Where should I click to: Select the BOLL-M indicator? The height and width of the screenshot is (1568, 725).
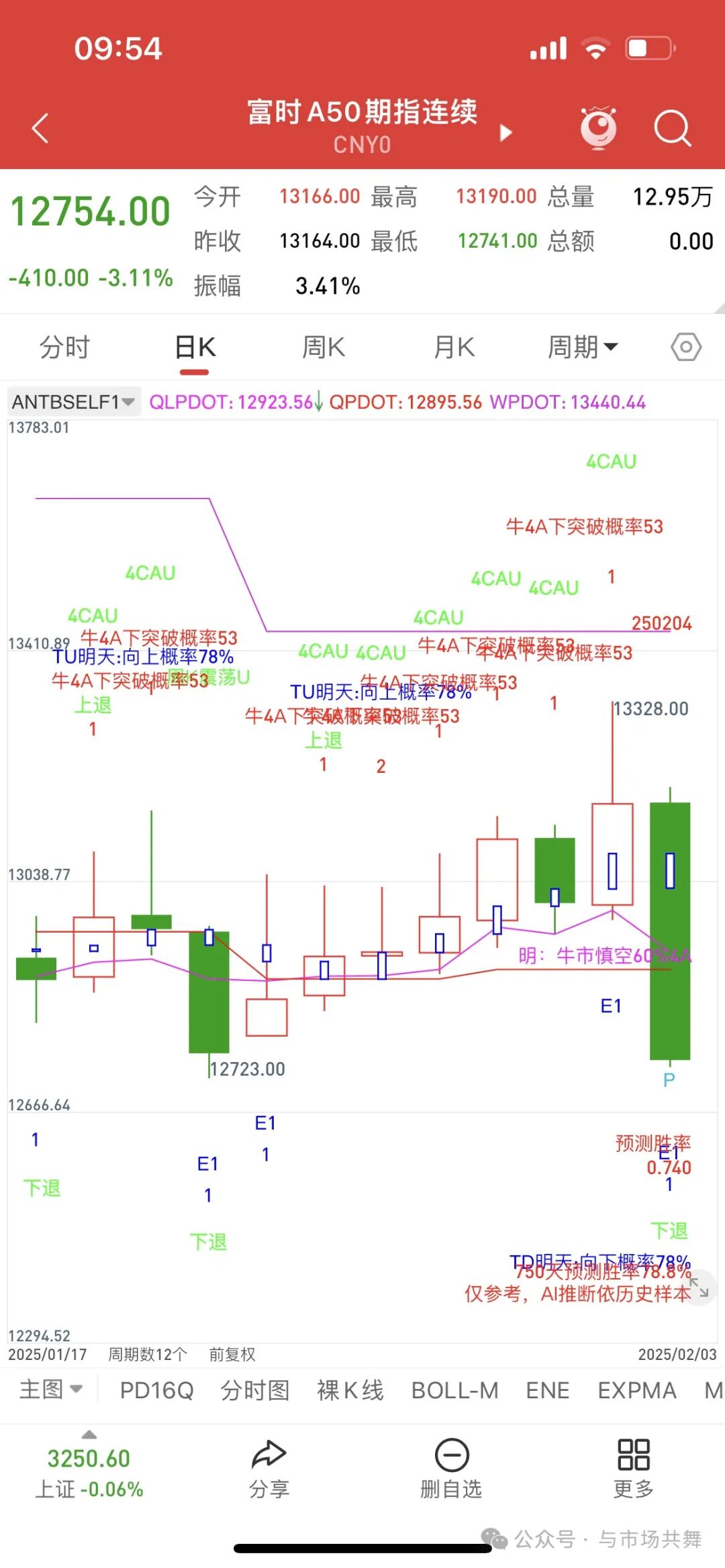(x=454, y=1390)
